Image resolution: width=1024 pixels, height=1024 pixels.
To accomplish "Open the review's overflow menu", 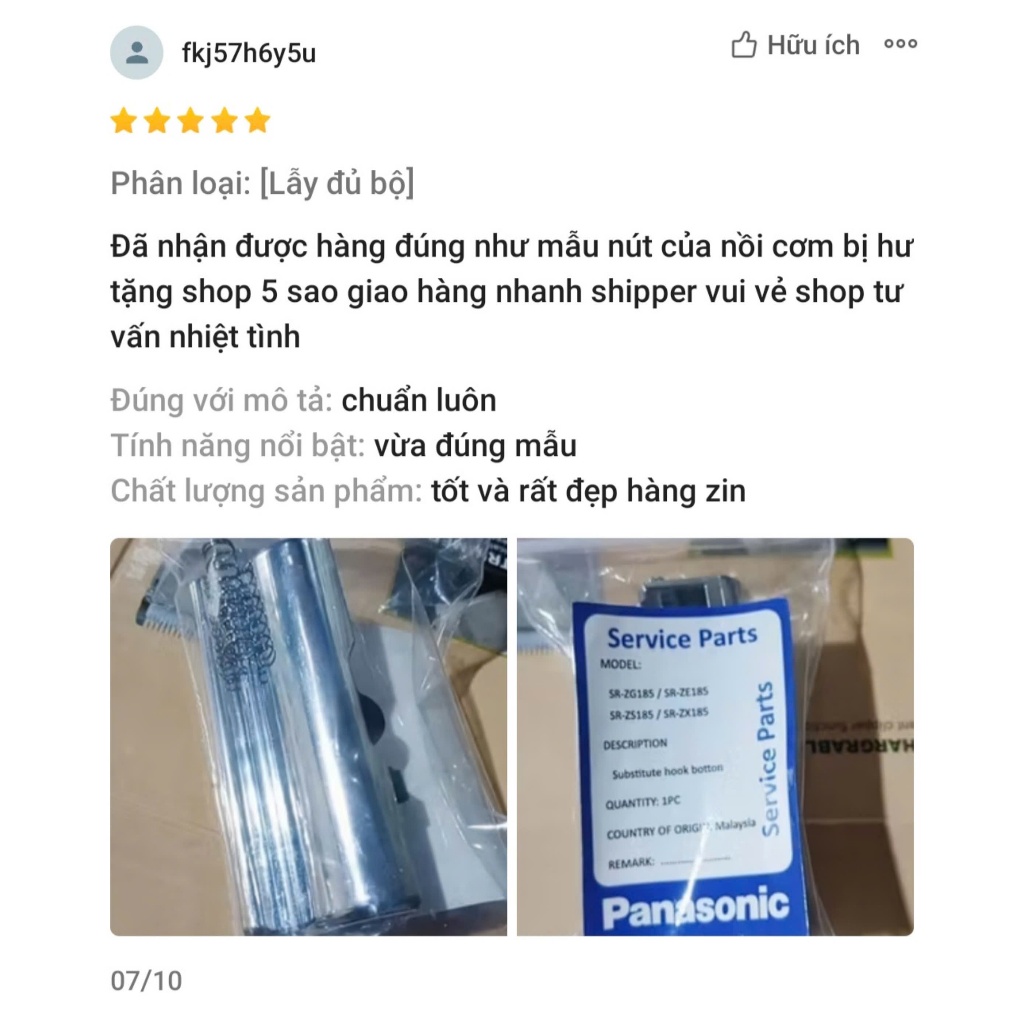I will 900,45.
